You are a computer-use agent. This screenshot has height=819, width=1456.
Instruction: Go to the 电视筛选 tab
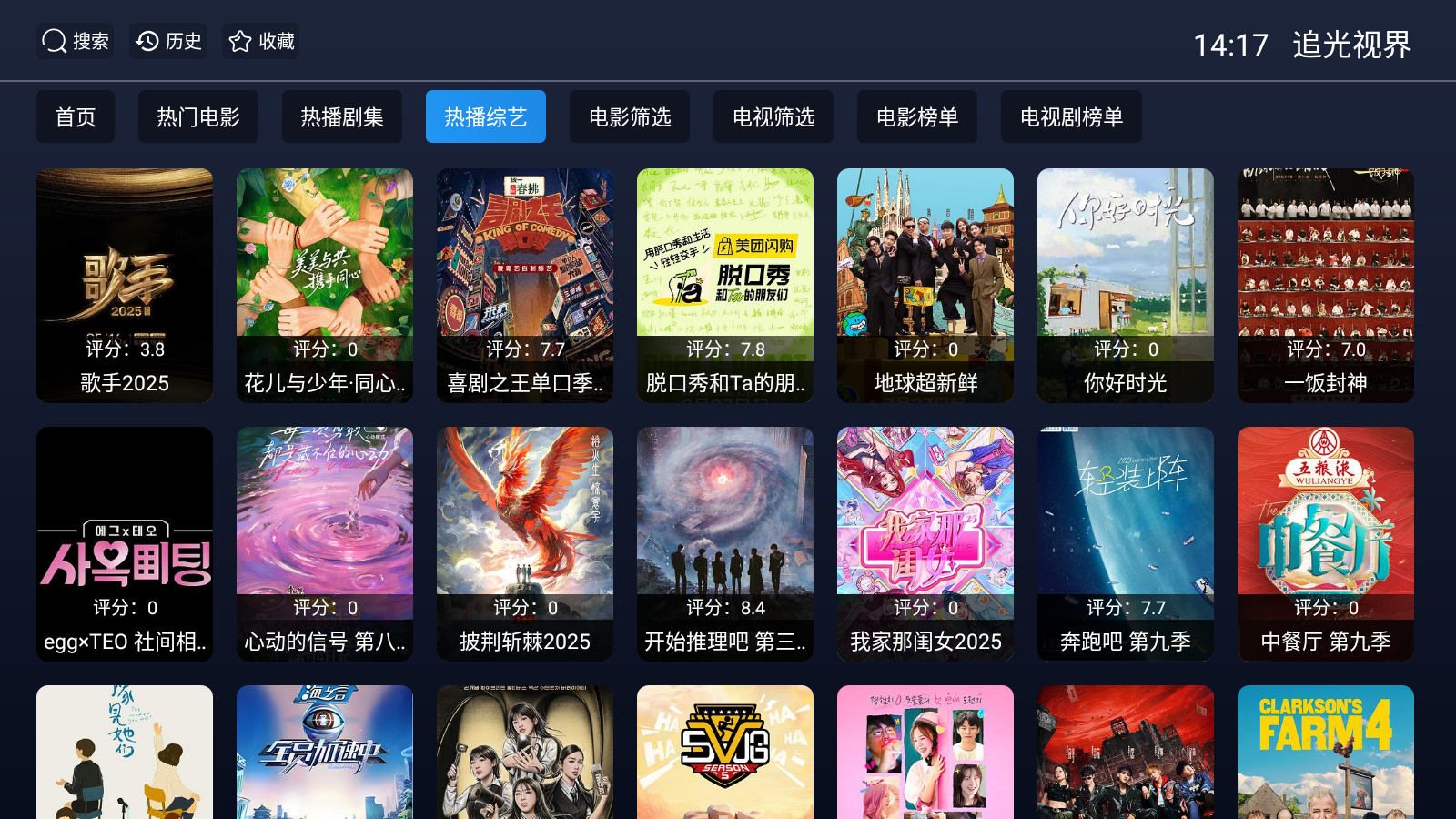(x=773, y=116)
